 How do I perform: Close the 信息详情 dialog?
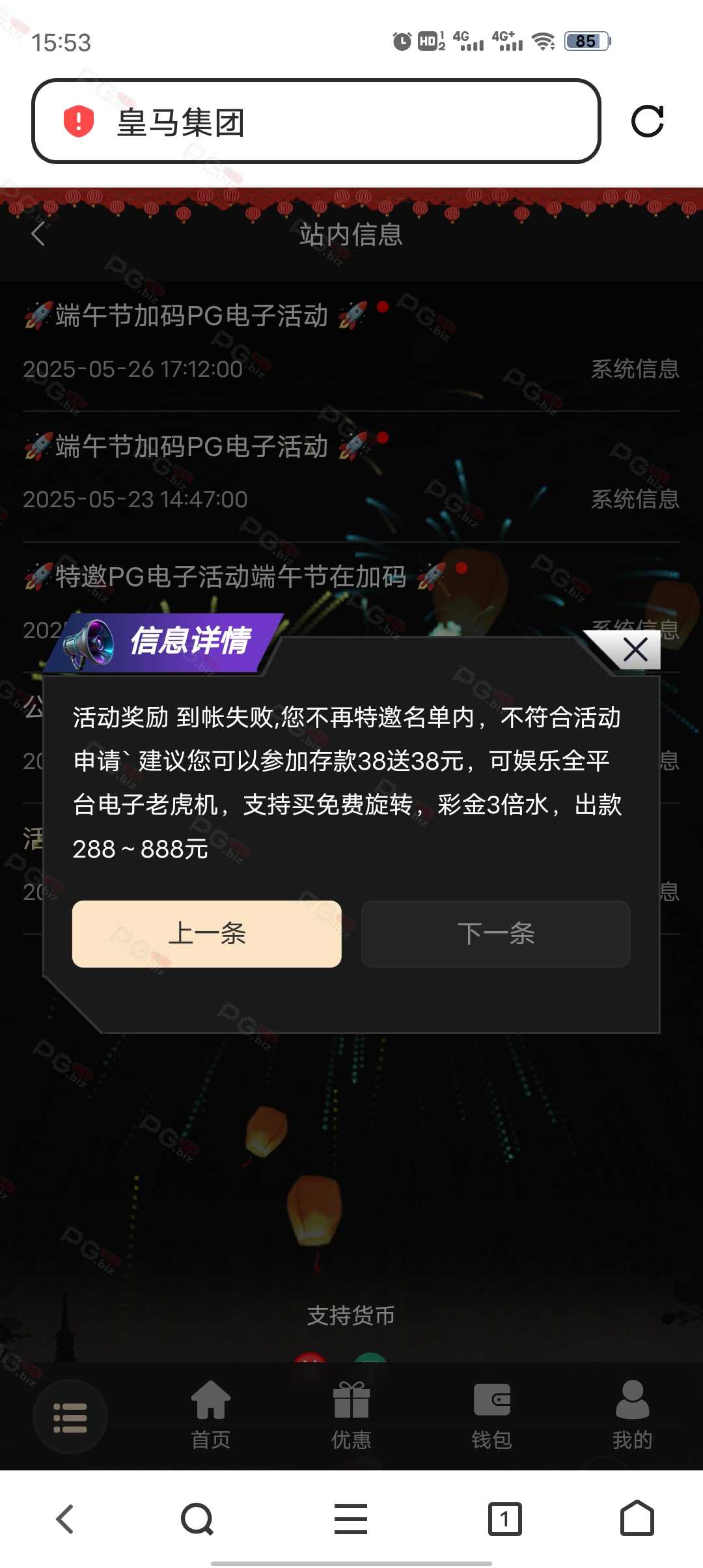(635, 650)
